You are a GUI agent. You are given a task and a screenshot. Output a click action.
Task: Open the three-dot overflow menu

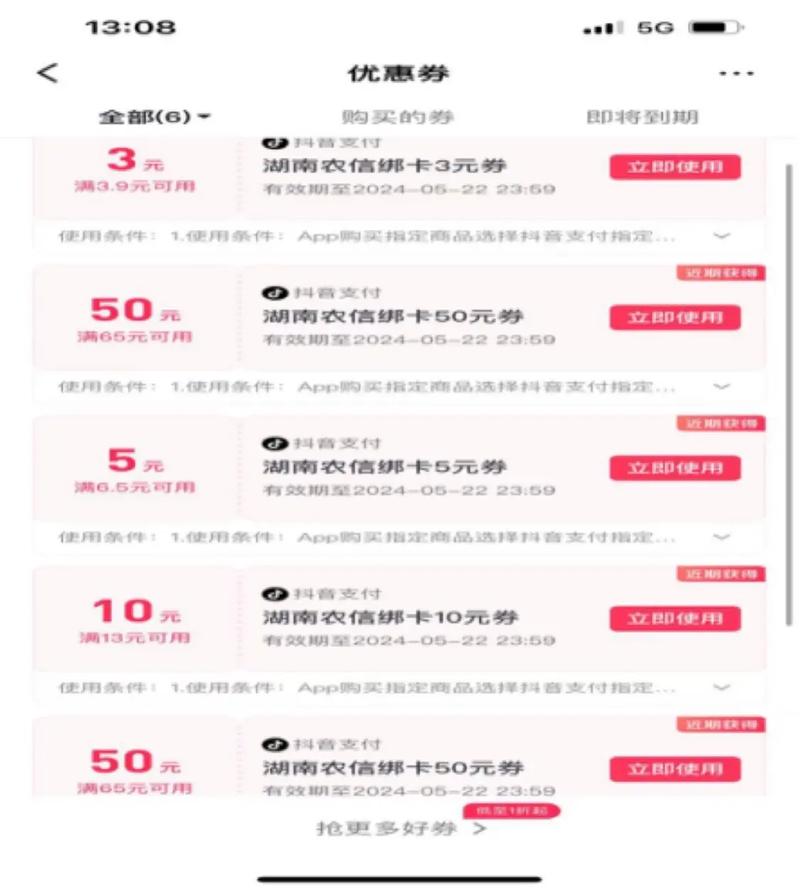736,74
